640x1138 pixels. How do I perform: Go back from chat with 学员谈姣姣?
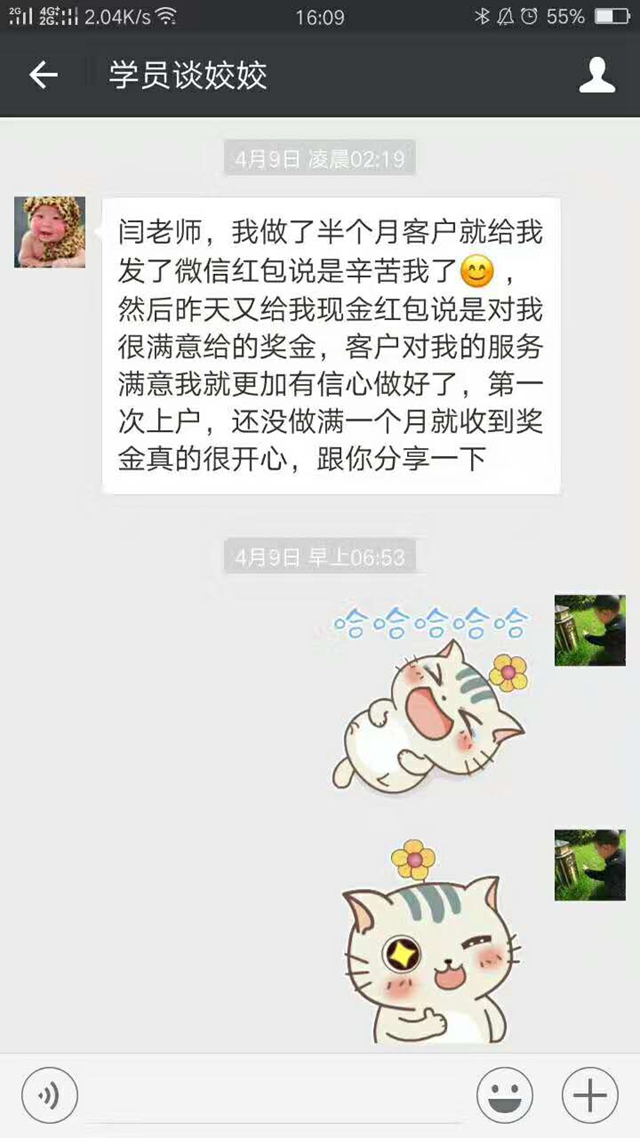point(43,75)
